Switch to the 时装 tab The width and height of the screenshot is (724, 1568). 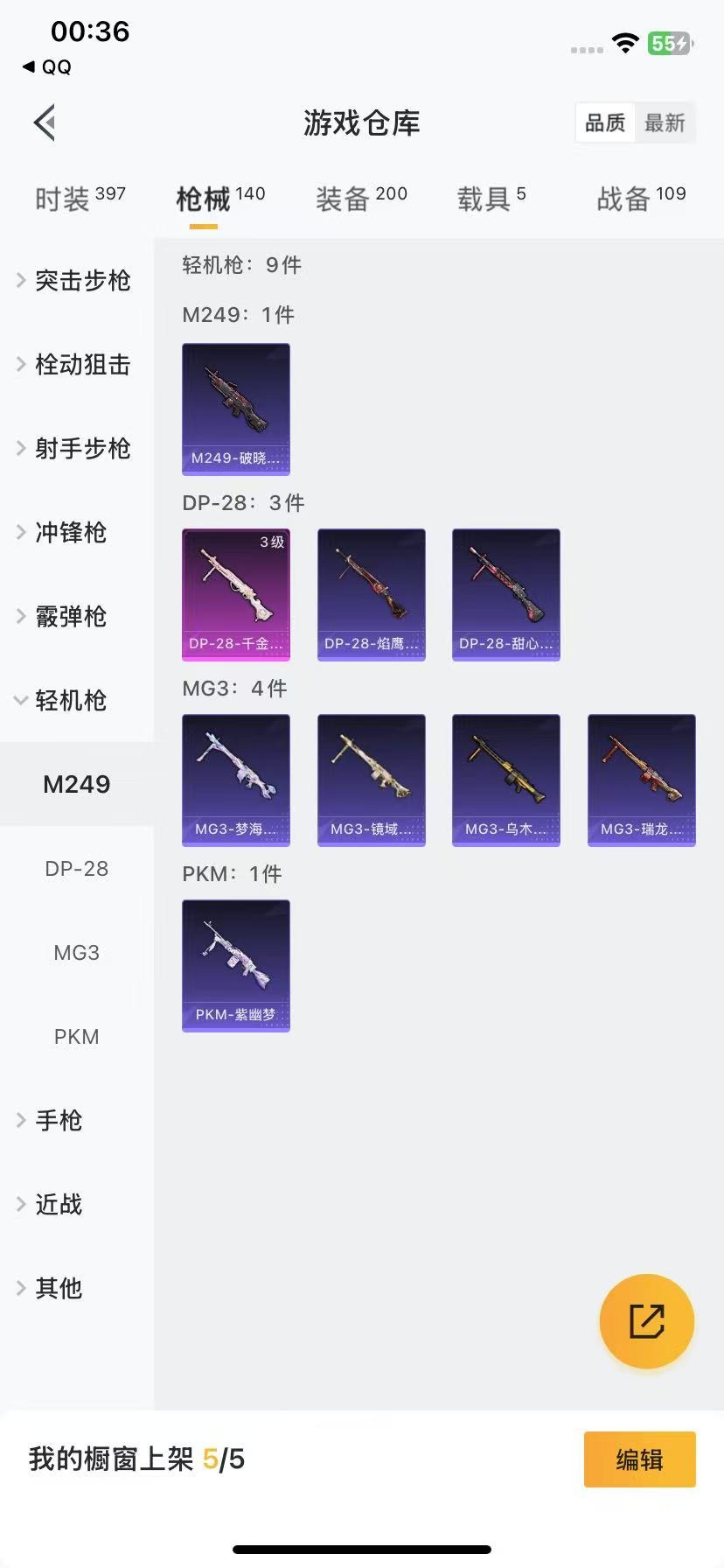point(80,199)
